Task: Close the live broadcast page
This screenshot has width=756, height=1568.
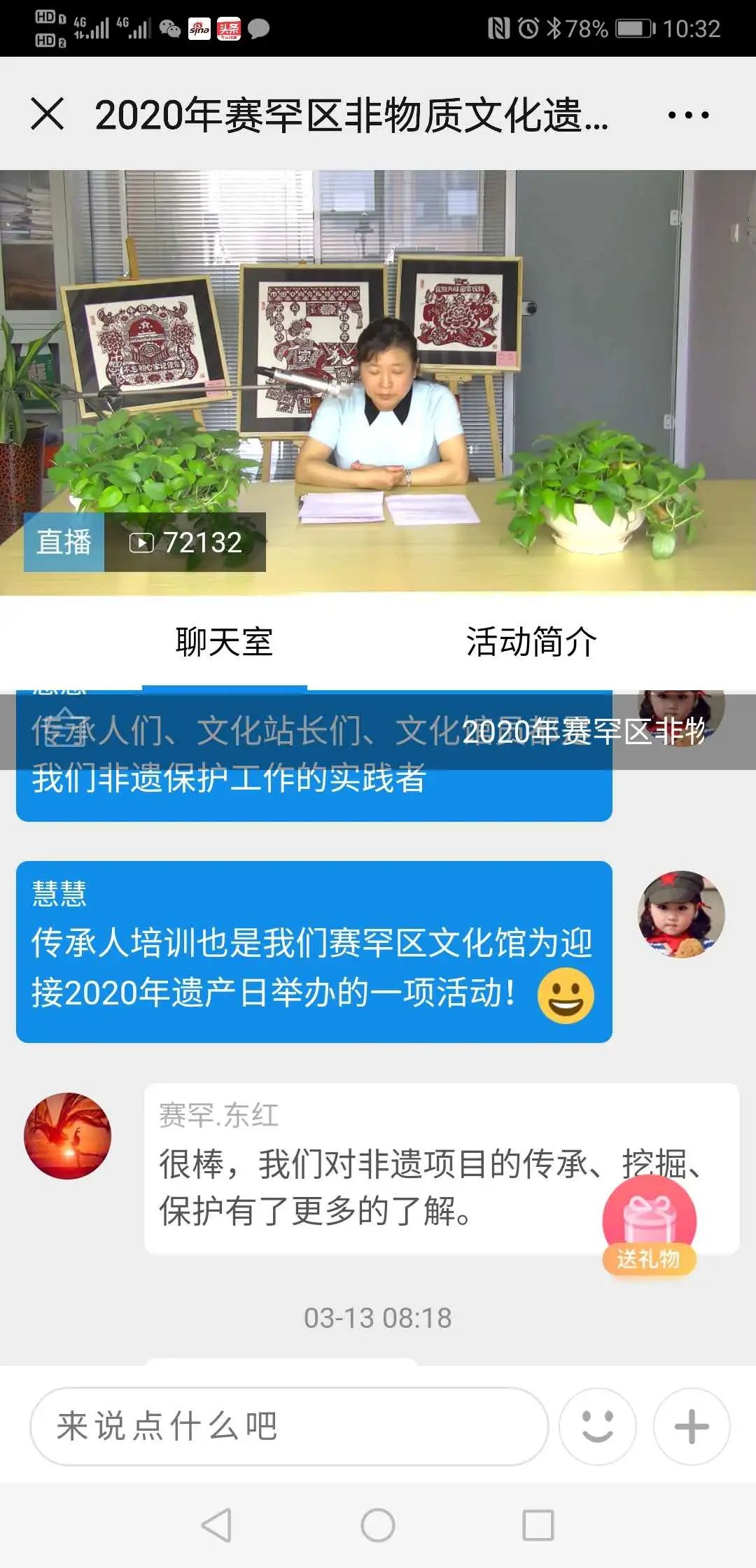Action: click(48, 114)
